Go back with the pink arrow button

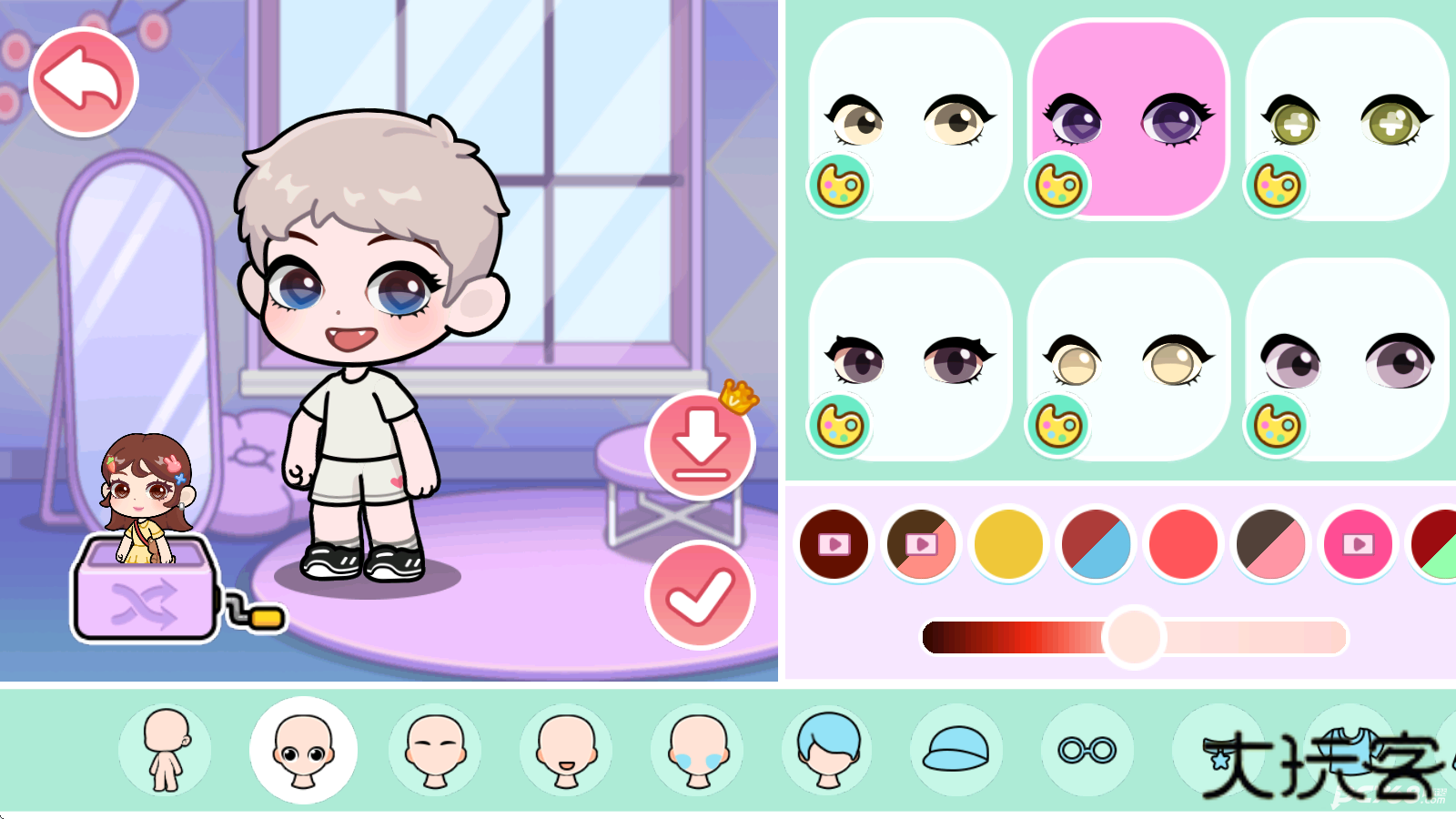pyautogui.click(x=83, y=82)
